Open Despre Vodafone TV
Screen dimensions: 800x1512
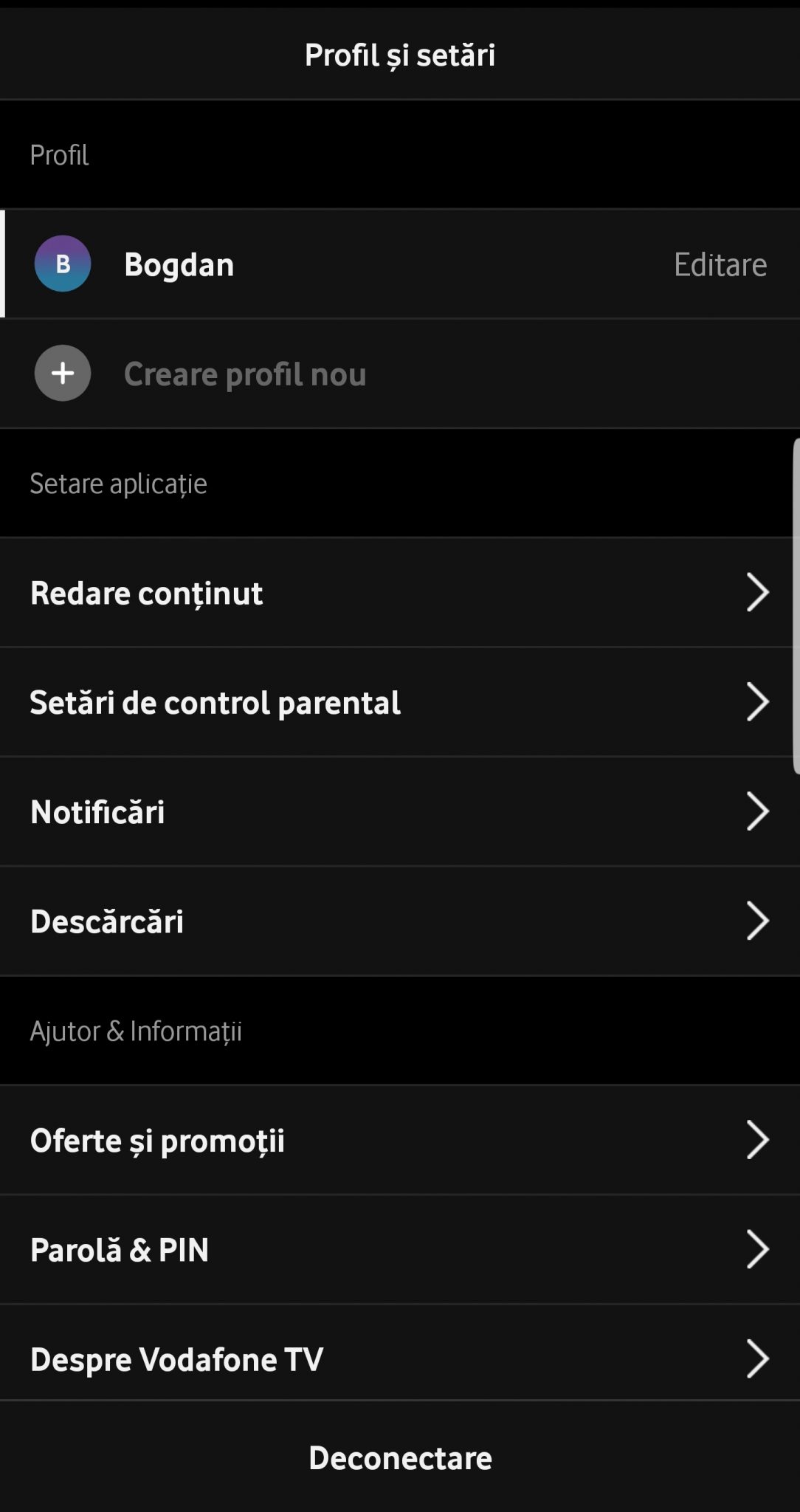tap(399, 1358)
